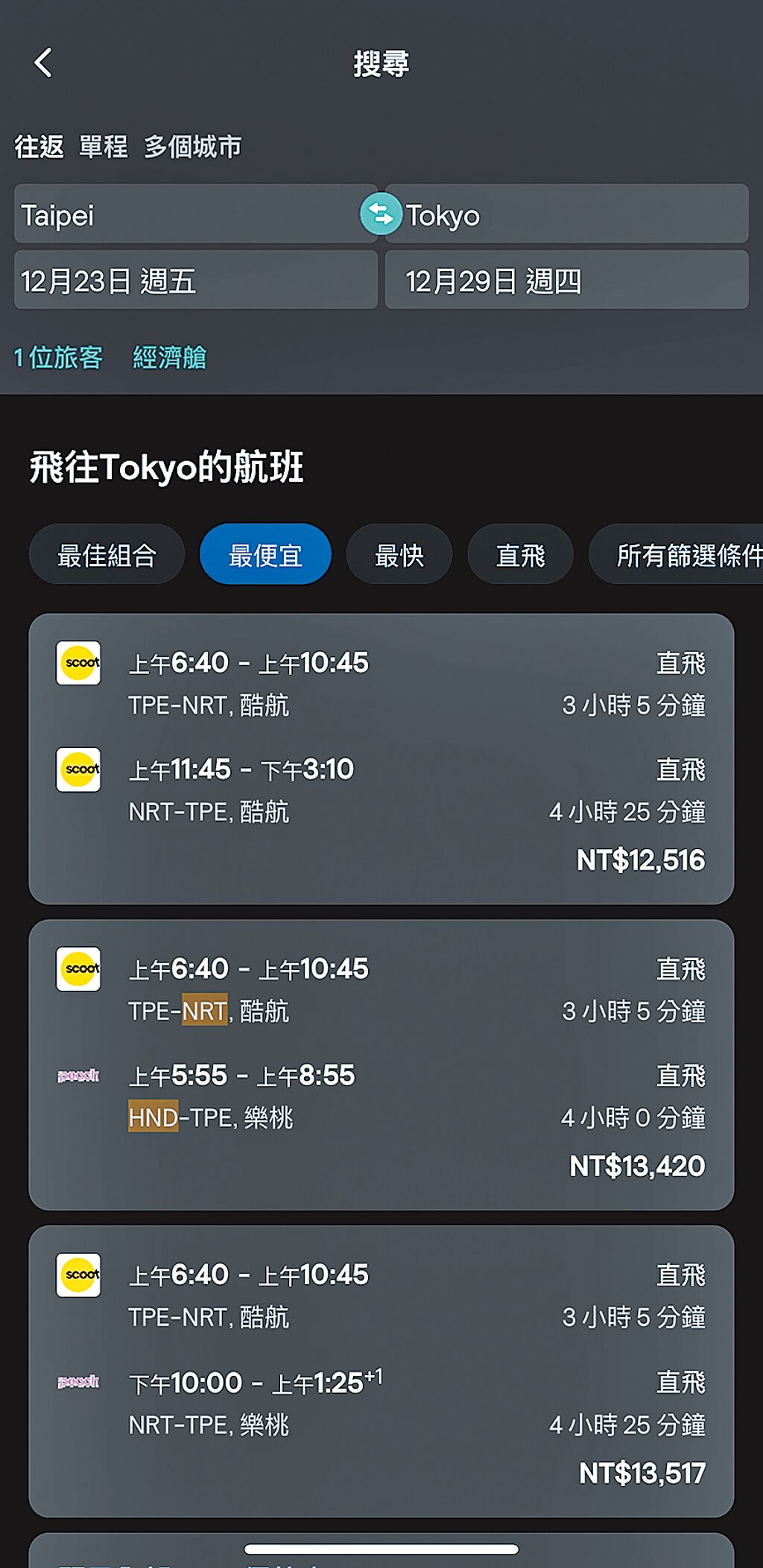Change the 1位旅客 passenger count
The image size is (763, 1568).
pyautogui.click(x=59, y=358)
